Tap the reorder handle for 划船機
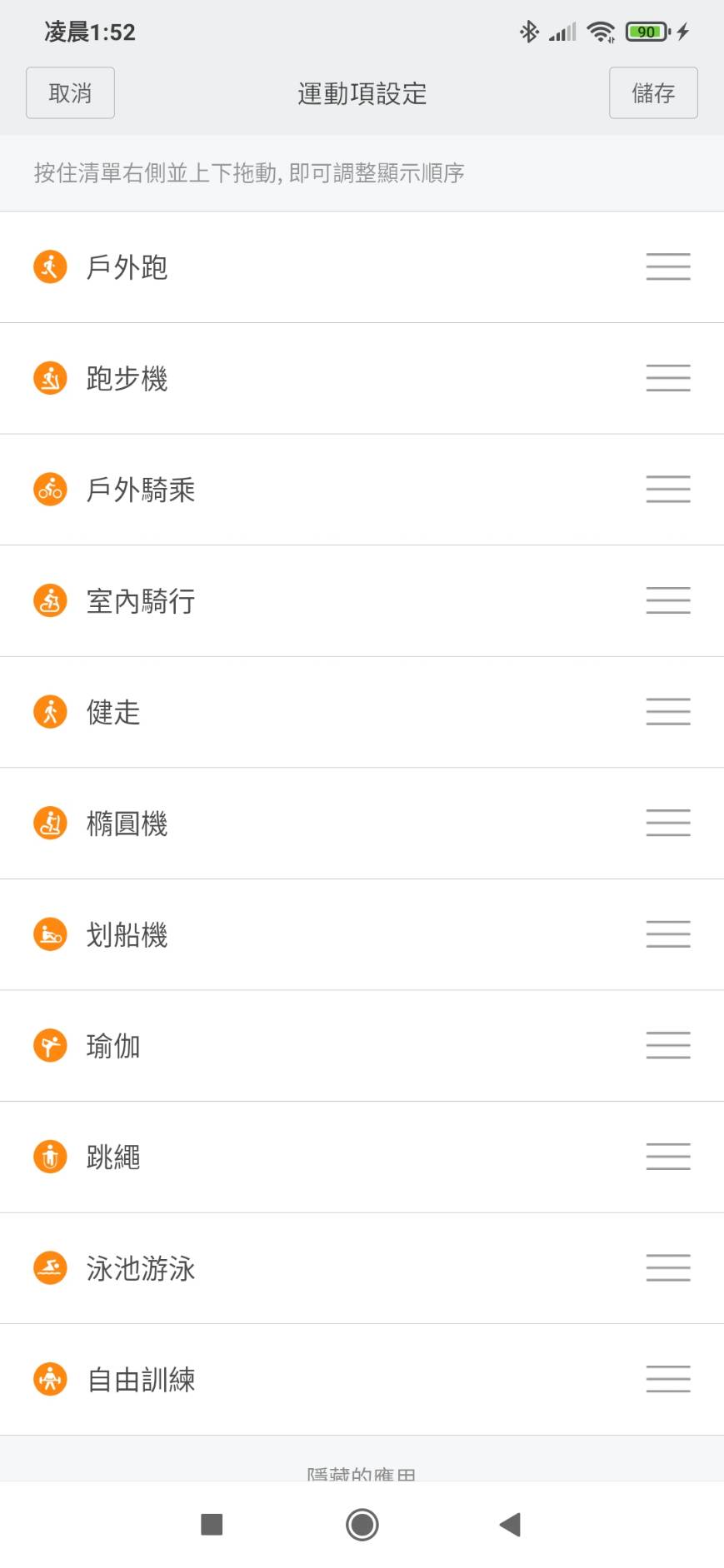 click(x=668, y=934)
